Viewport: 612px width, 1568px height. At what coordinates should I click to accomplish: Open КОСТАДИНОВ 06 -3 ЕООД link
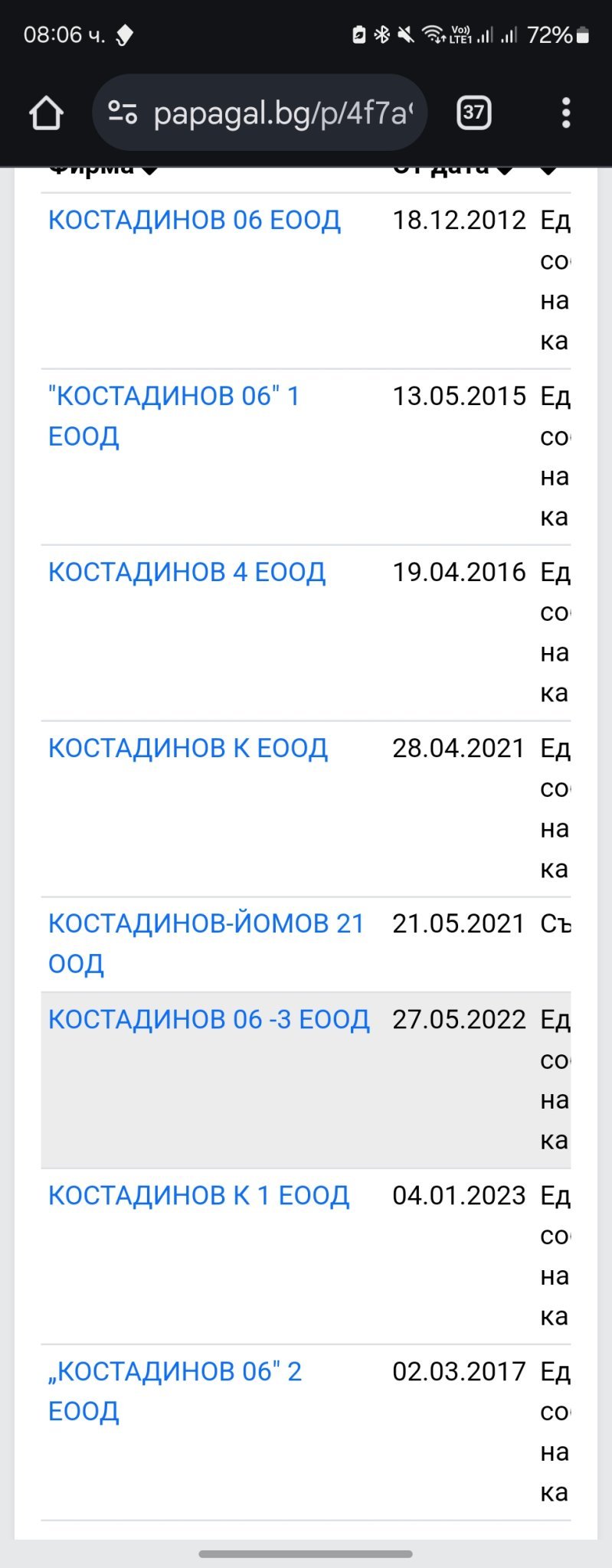click(209, 1020)
